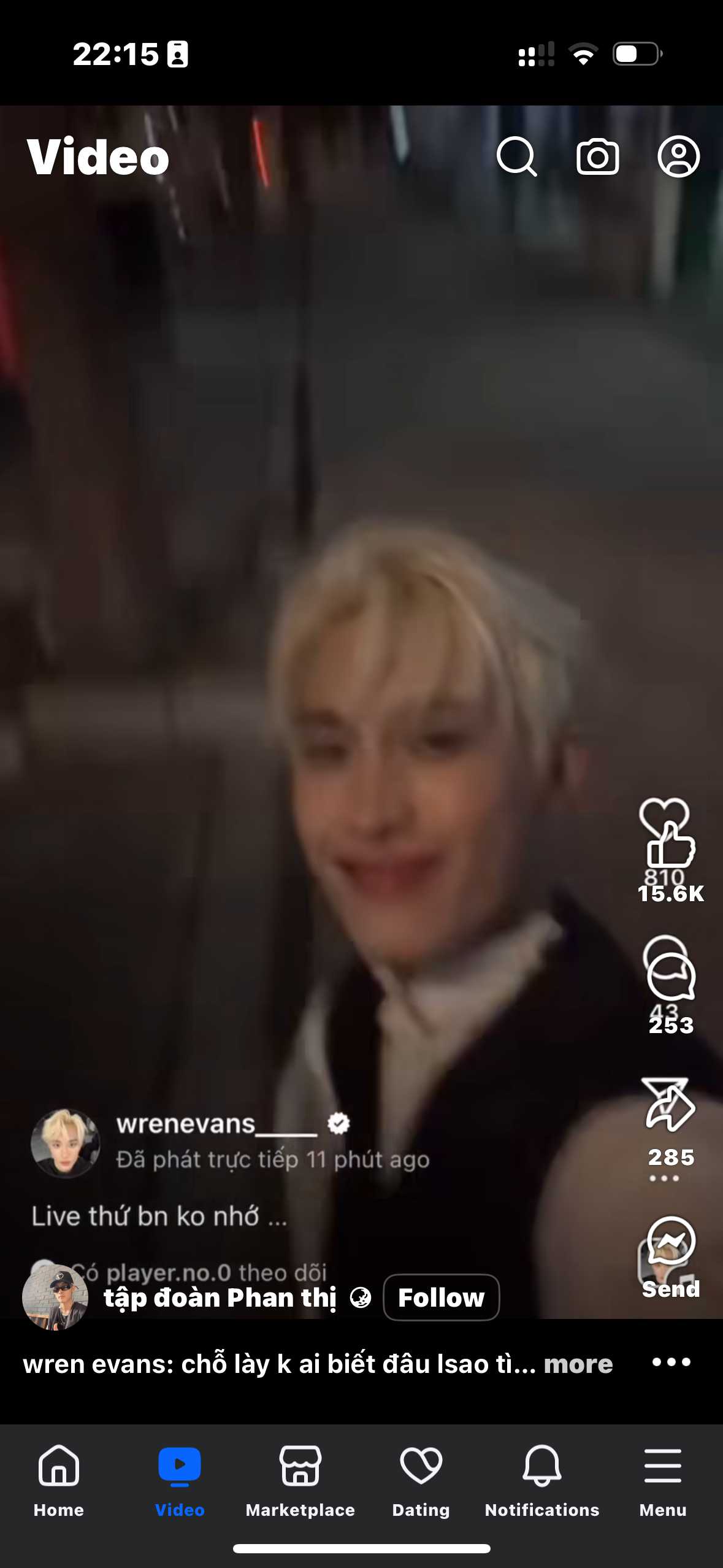Open the three-dot options menu beside the caption
The image size is (723, 1568).
671,1362
